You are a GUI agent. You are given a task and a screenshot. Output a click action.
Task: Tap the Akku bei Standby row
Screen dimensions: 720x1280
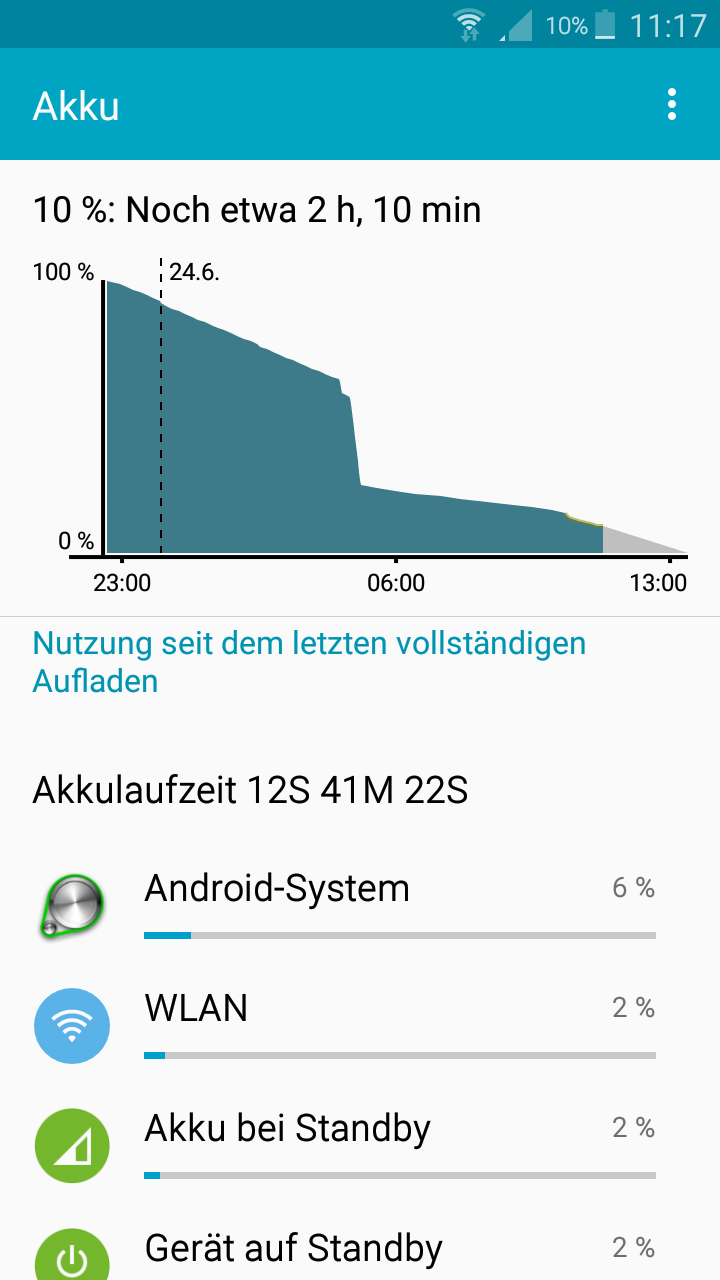[x=286, y=1128]
